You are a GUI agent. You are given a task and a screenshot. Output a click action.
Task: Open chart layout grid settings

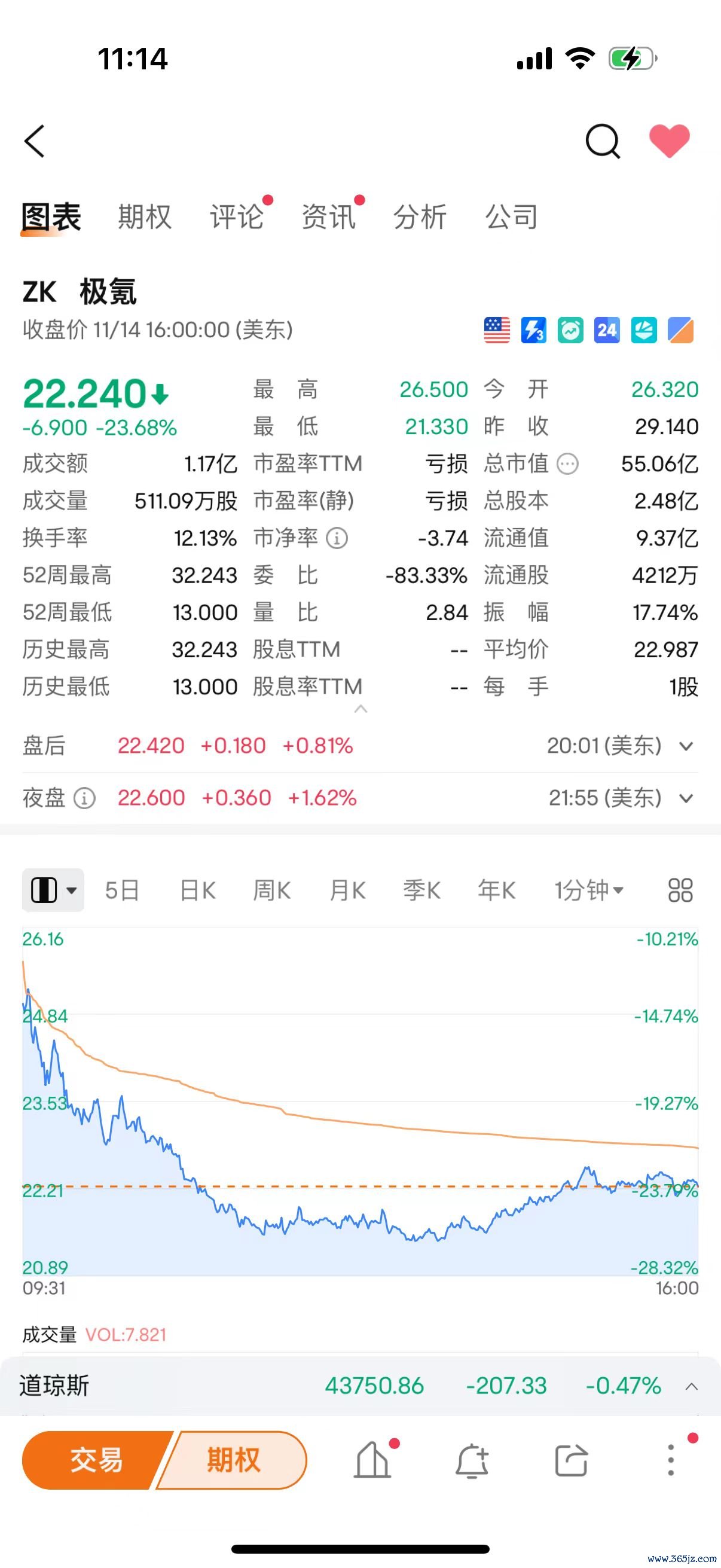tap(680, 890)
